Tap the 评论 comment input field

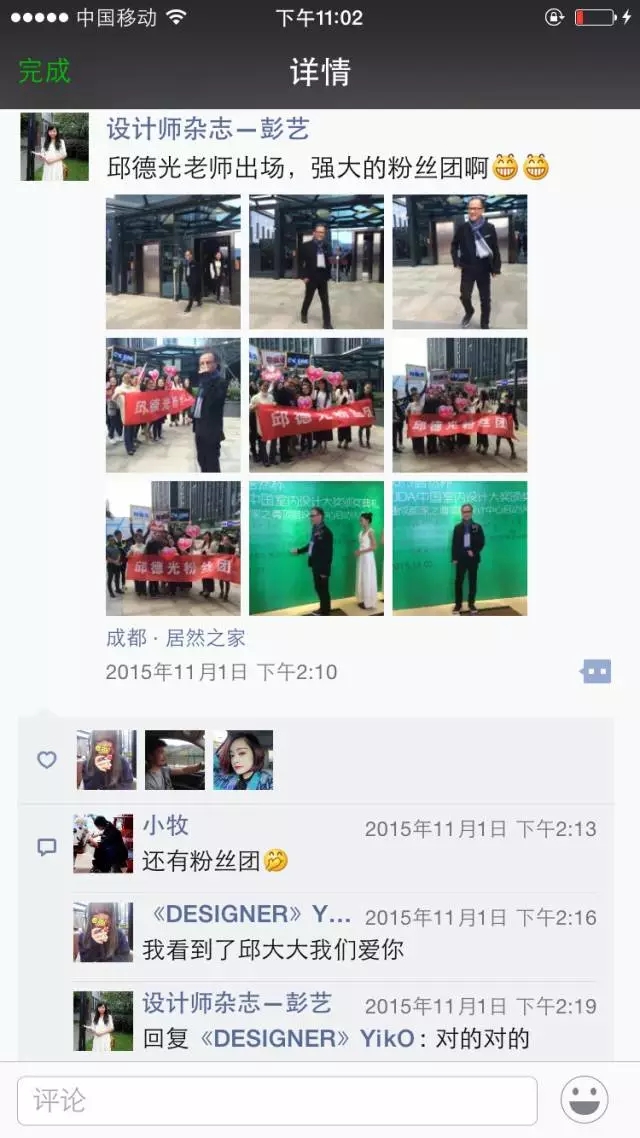pyautogui.click(x=277, y=1101)
